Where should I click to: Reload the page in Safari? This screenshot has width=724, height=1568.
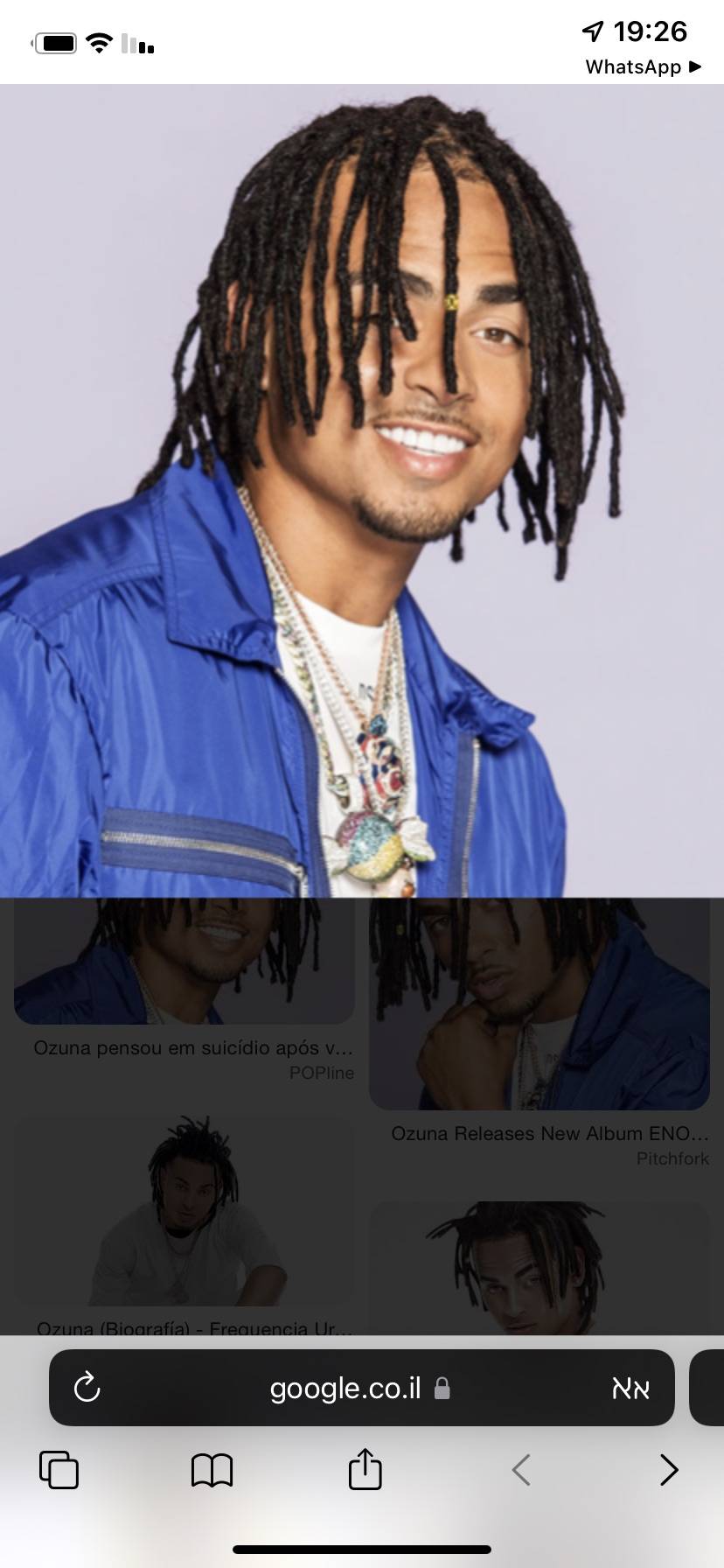pos(87,1388)
